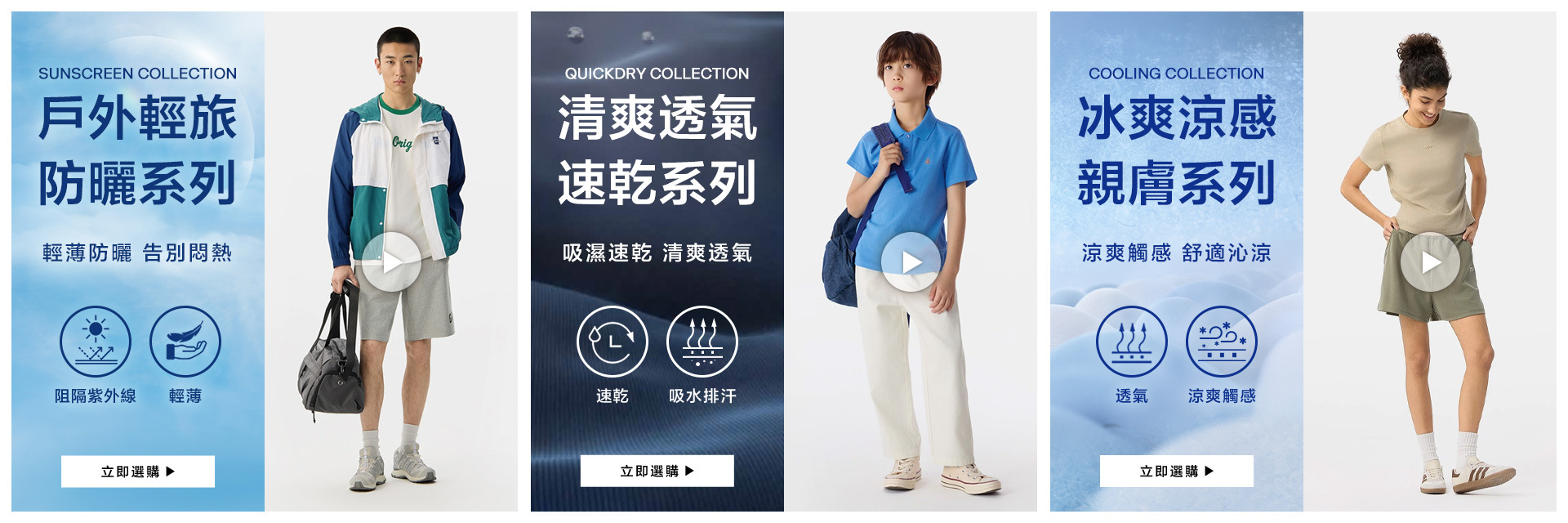Screen dimensions: 1568x523
Task: Tap 立即選購 under Quickdry Collection
Action: (657, 471)
